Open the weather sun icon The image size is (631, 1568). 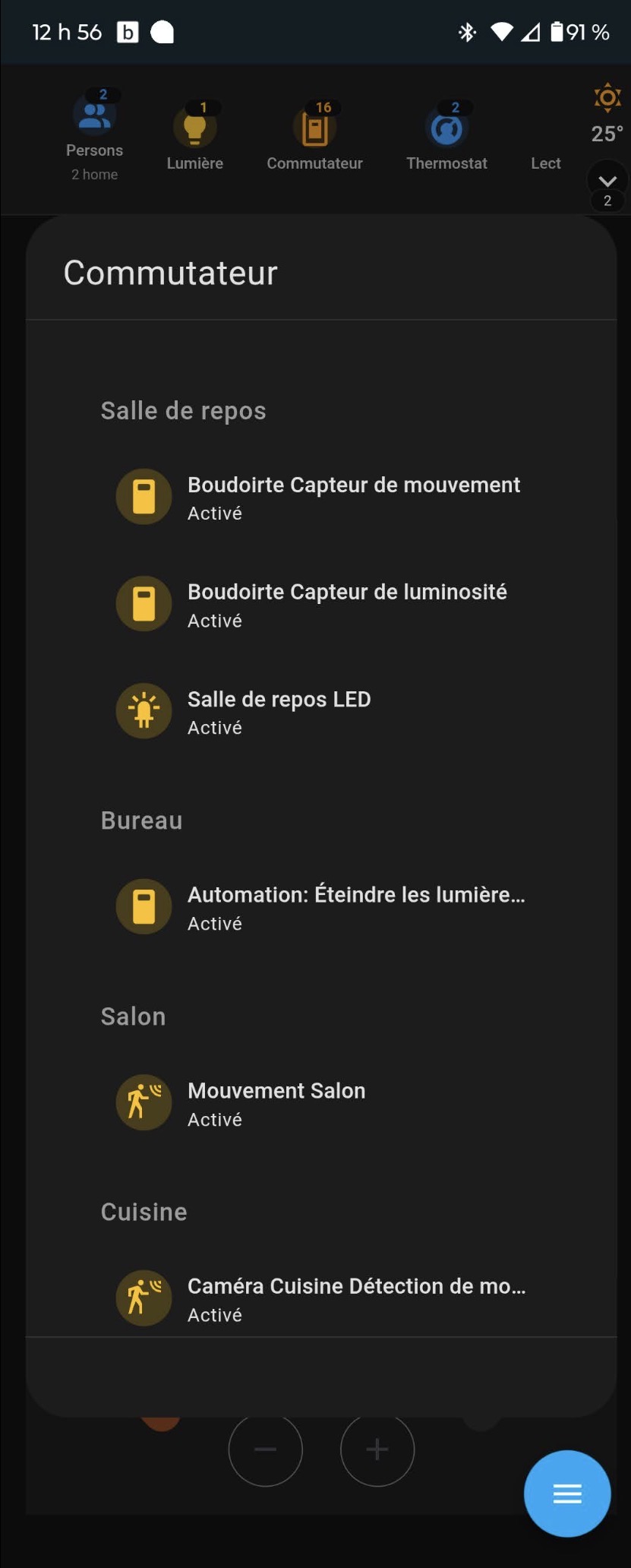[607, 99]
